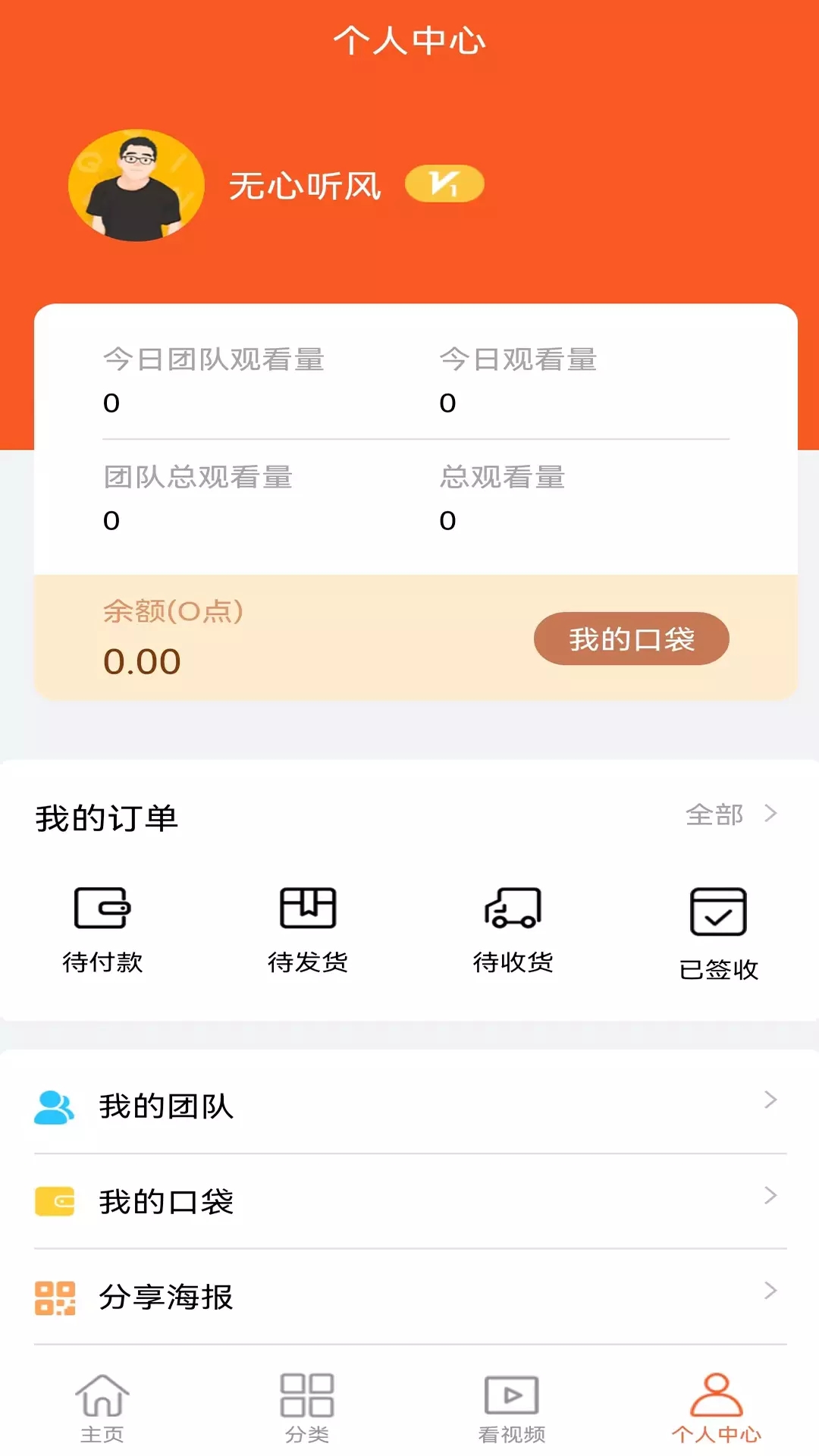Click the yellow 我的口袋 wallet icon
This screenshot has height=1456, width=819.
[54, 1202]
